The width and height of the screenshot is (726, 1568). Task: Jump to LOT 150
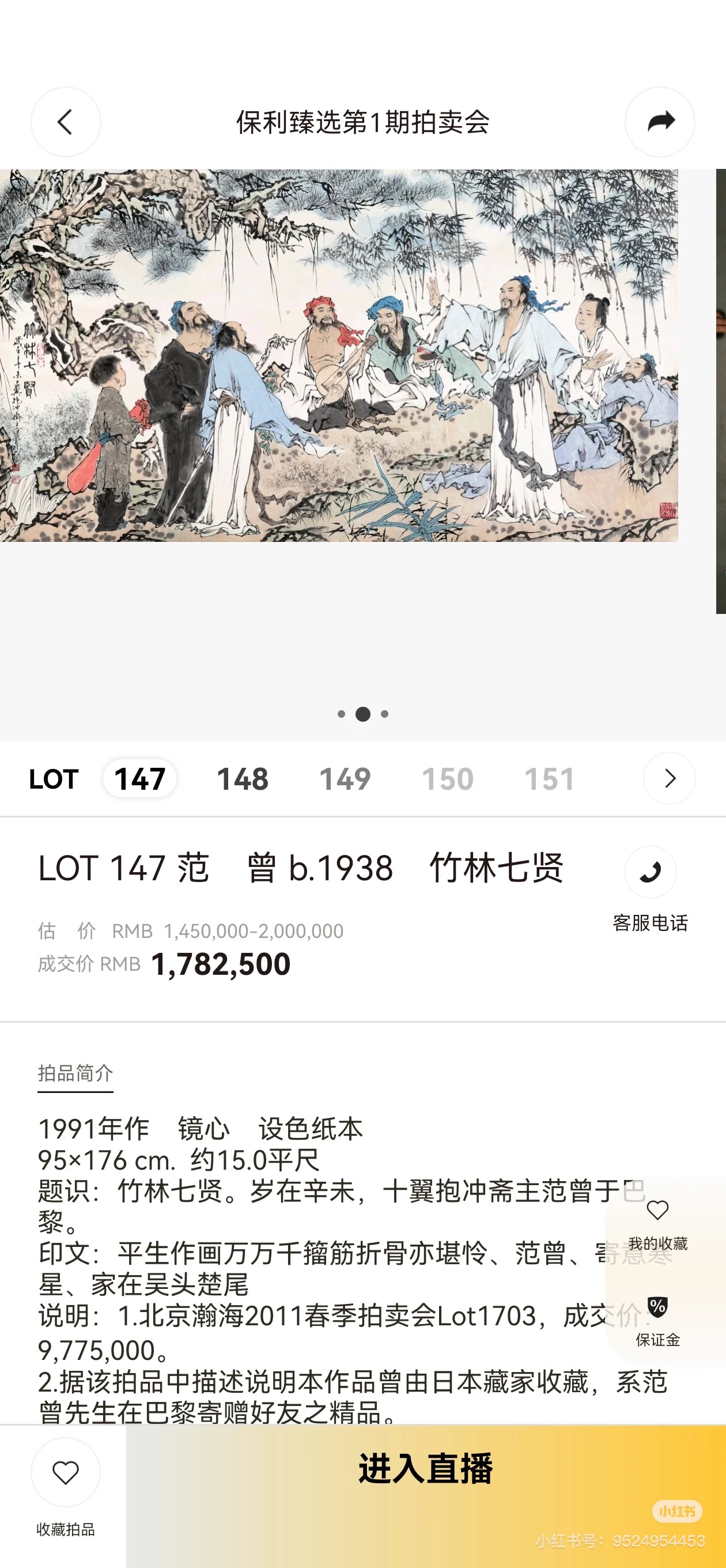click(447, 778)
